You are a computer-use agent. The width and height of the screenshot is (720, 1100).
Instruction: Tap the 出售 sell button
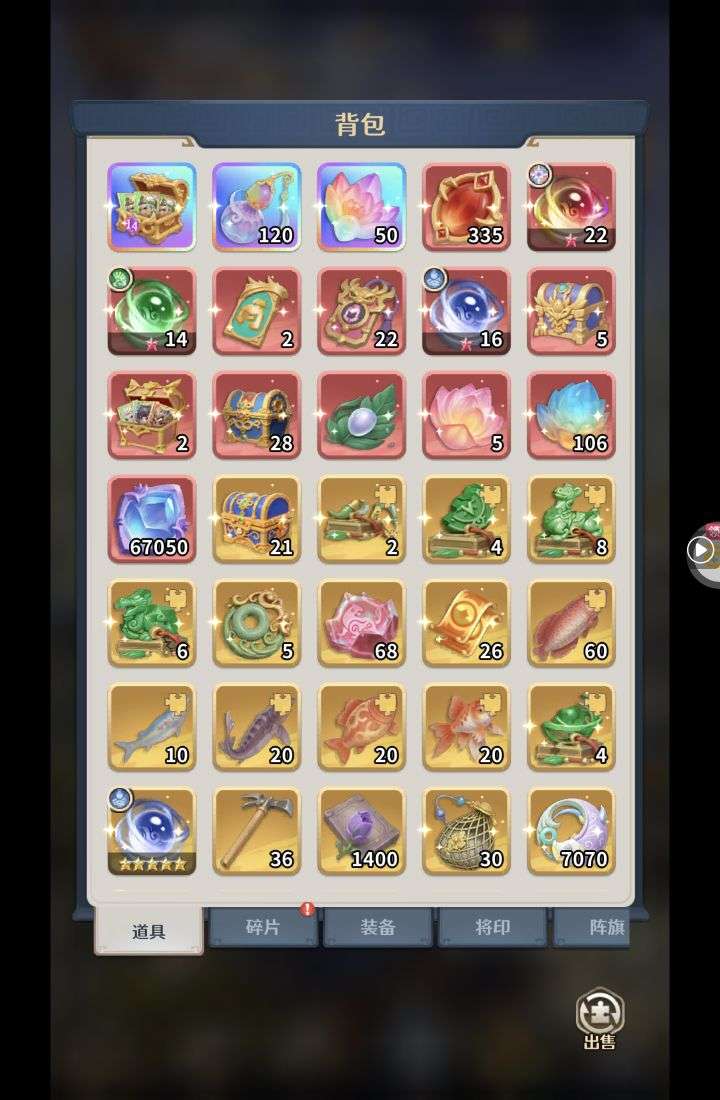tap(600, 1018)
